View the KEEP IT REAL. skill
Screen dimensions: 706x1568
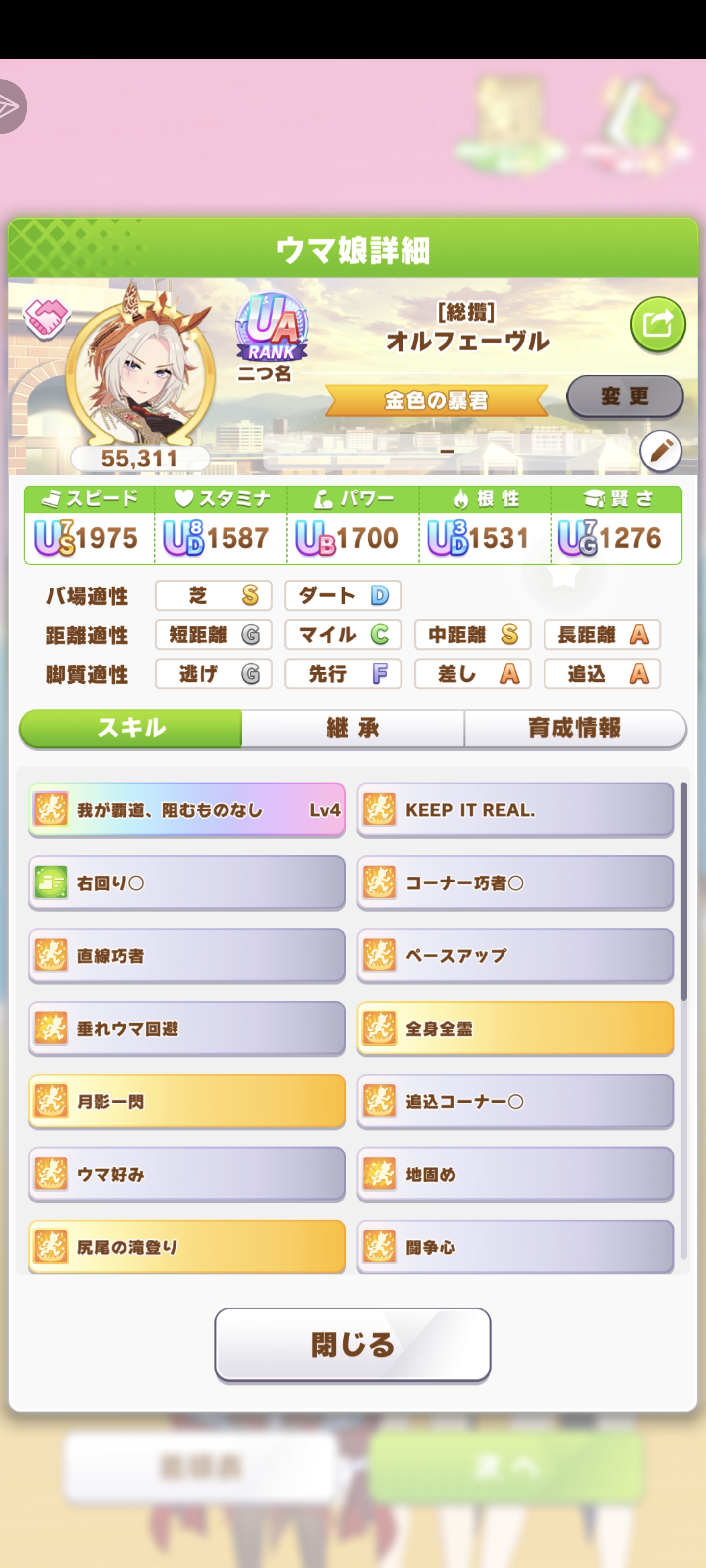point(515,810)
